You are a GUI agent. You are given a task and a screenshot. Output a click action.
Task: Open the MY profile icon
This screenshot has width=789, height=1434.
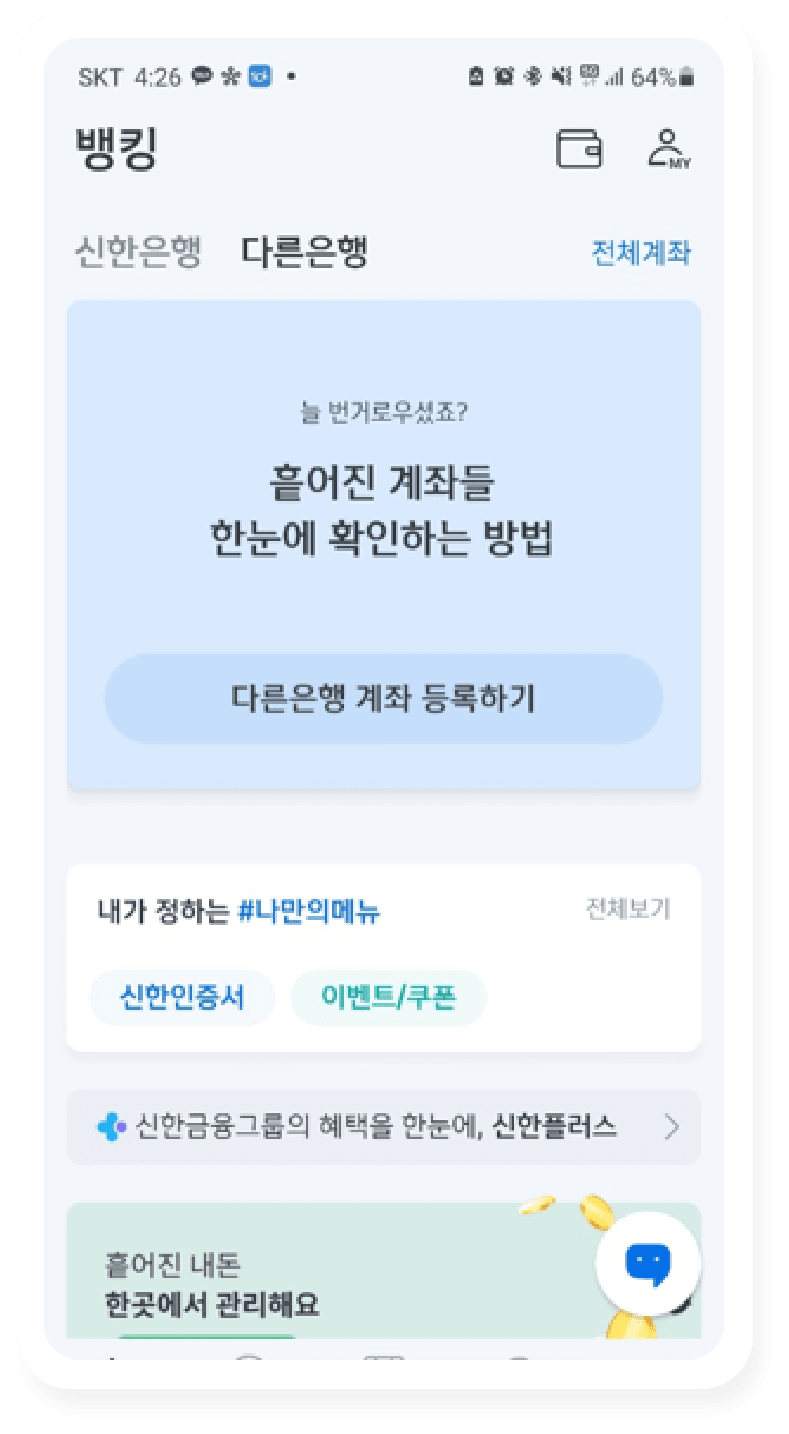669,148
